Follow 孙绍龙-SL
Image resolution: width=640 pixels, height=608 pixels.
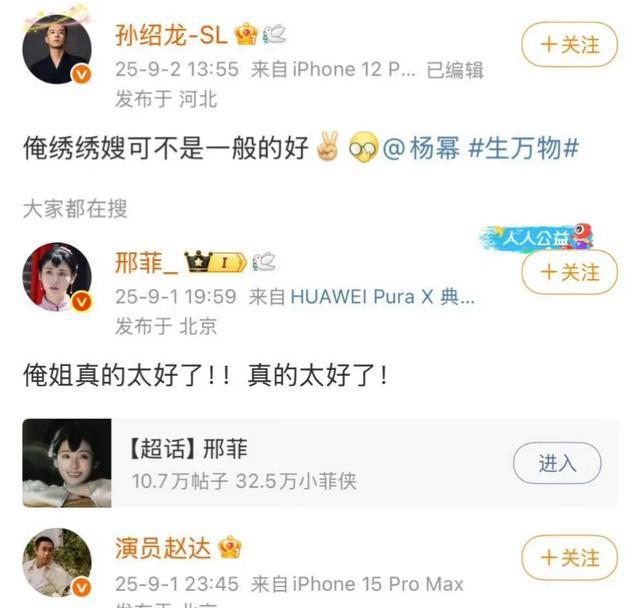click(x=569, y=45)
